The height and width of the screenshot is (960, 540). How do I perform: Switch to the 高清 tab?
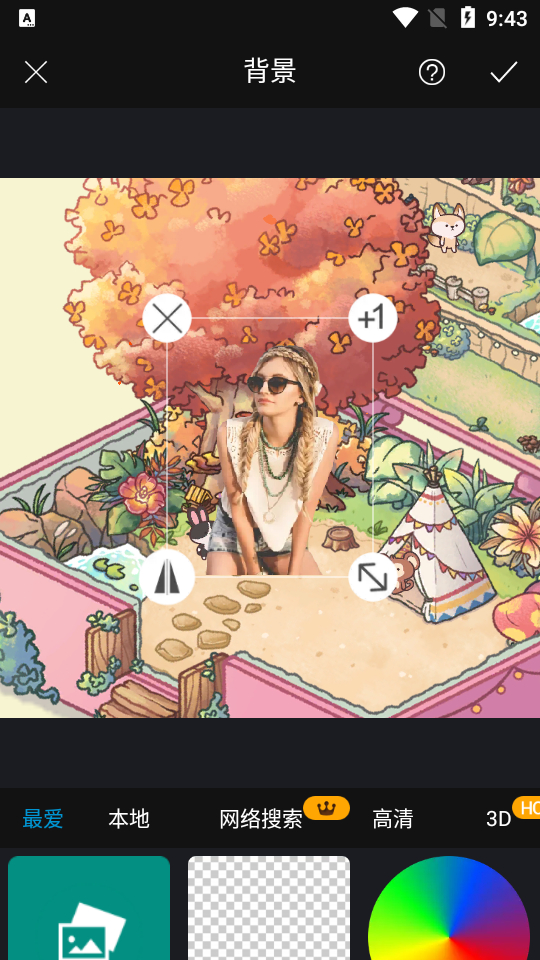[393, 819]
